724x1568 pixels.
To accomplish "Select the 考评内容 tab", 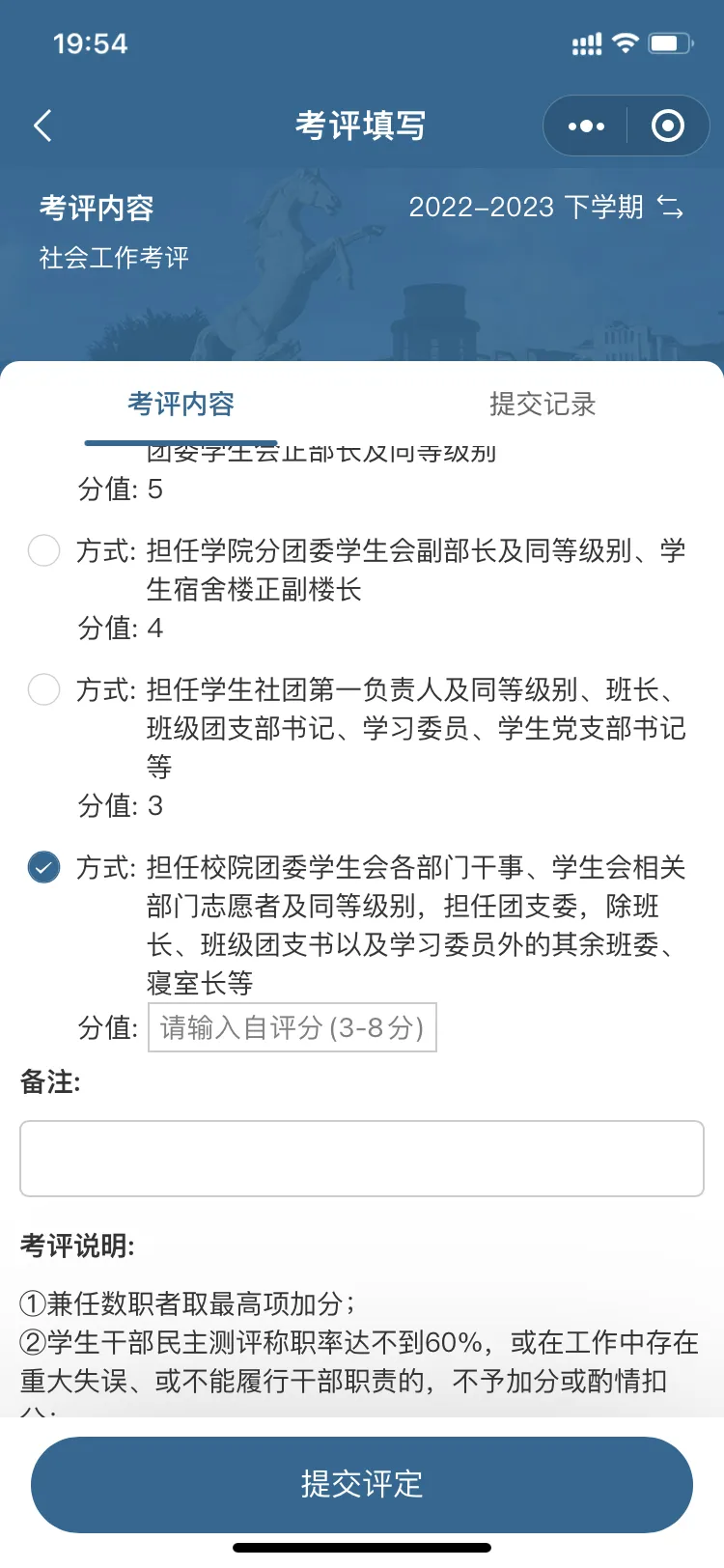I will point(181,406).
